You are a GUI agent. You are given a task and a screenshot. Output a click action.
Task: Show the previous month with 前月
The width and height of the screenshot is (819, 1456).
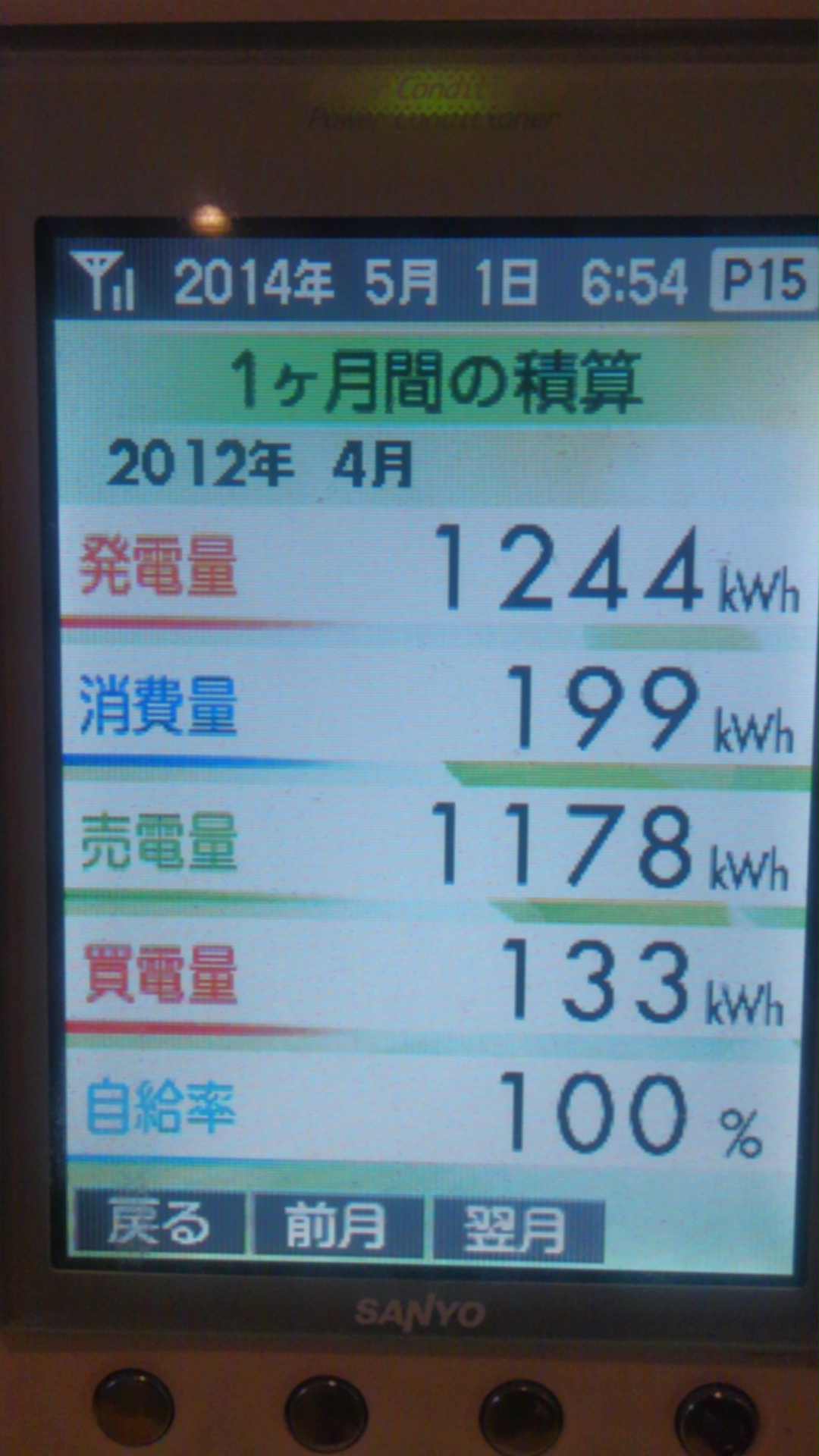pos(337,1225)
